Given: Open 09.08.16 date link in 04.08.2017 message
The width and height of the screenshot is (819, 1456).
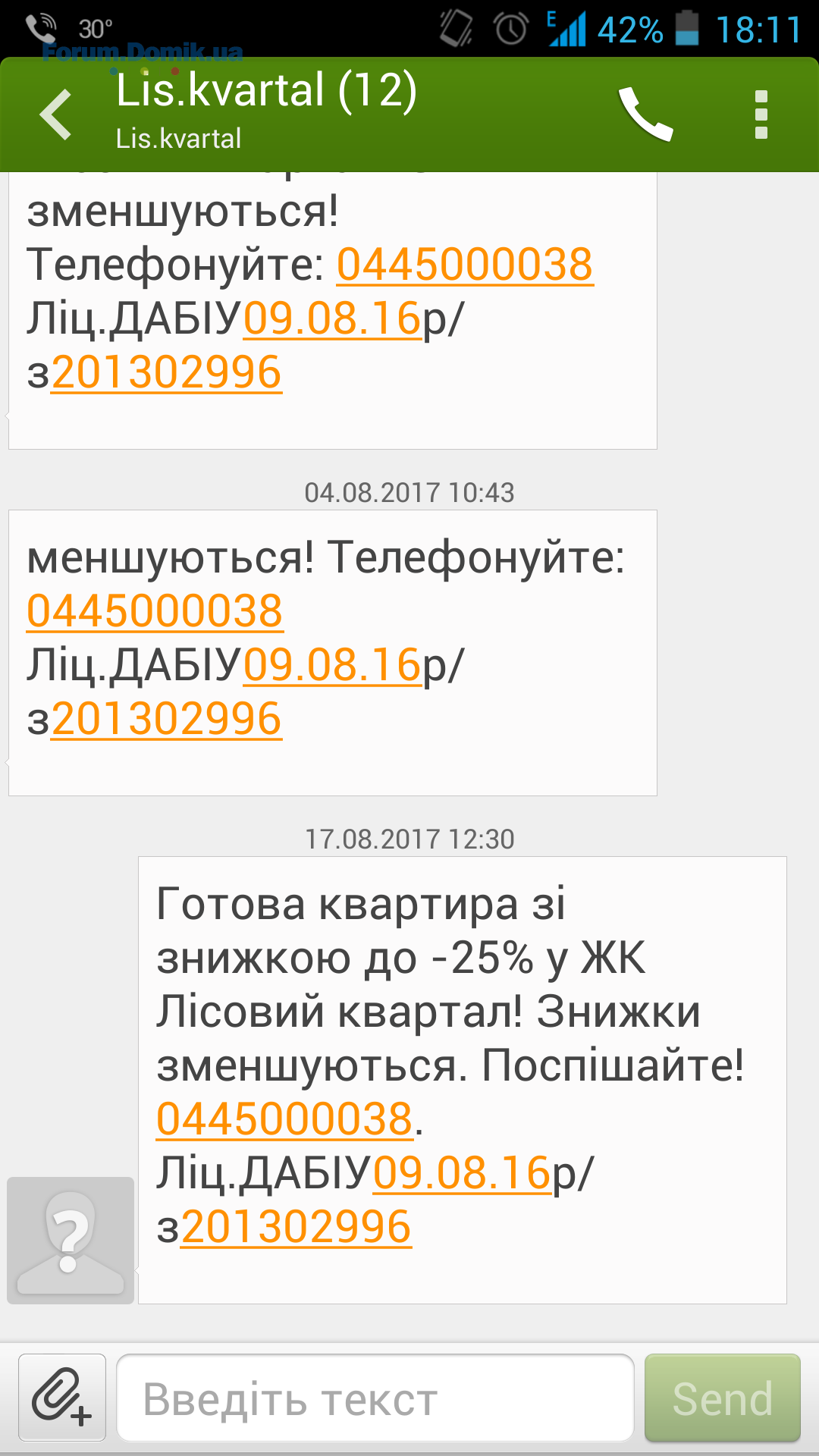Looking at the screenshot, I should (x=331, y=665).
